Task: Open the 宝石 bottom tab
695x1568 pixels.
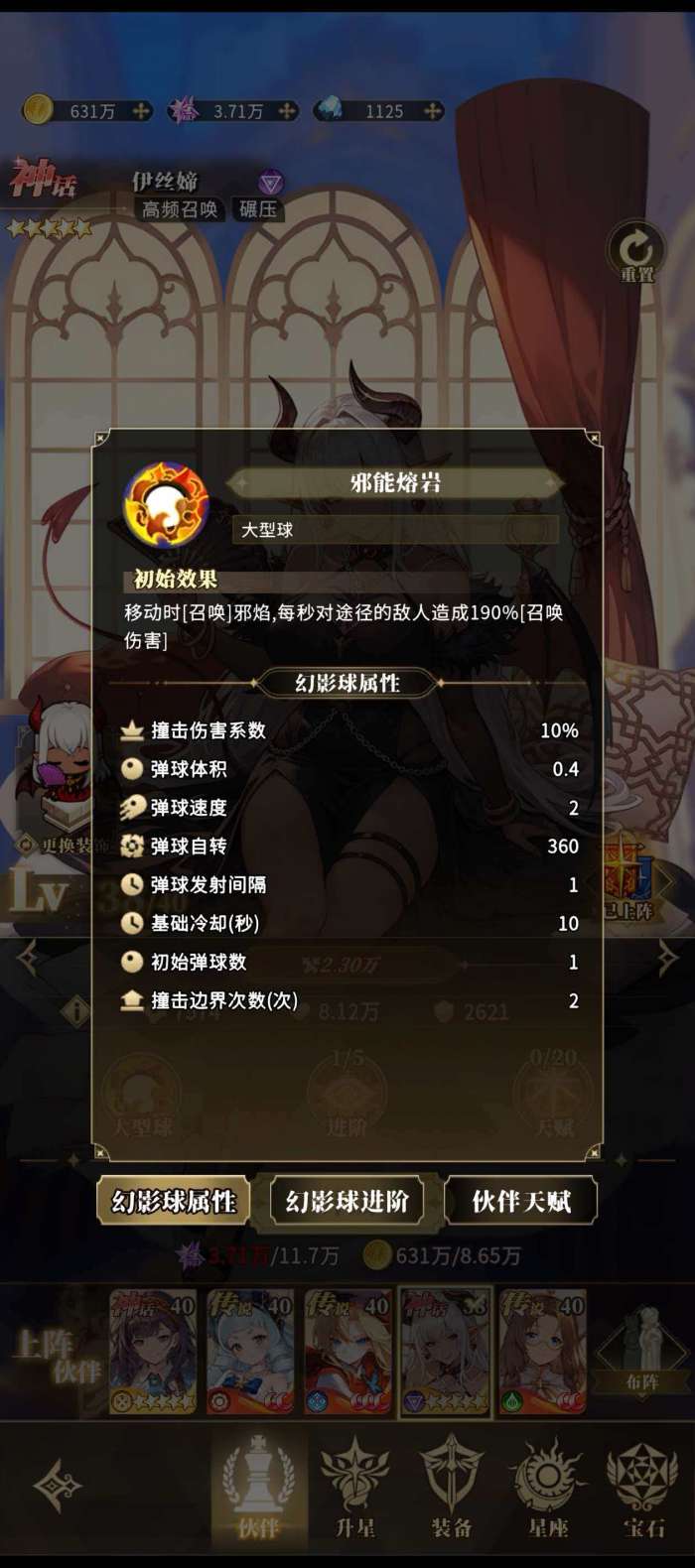Action: [643, 1487]
